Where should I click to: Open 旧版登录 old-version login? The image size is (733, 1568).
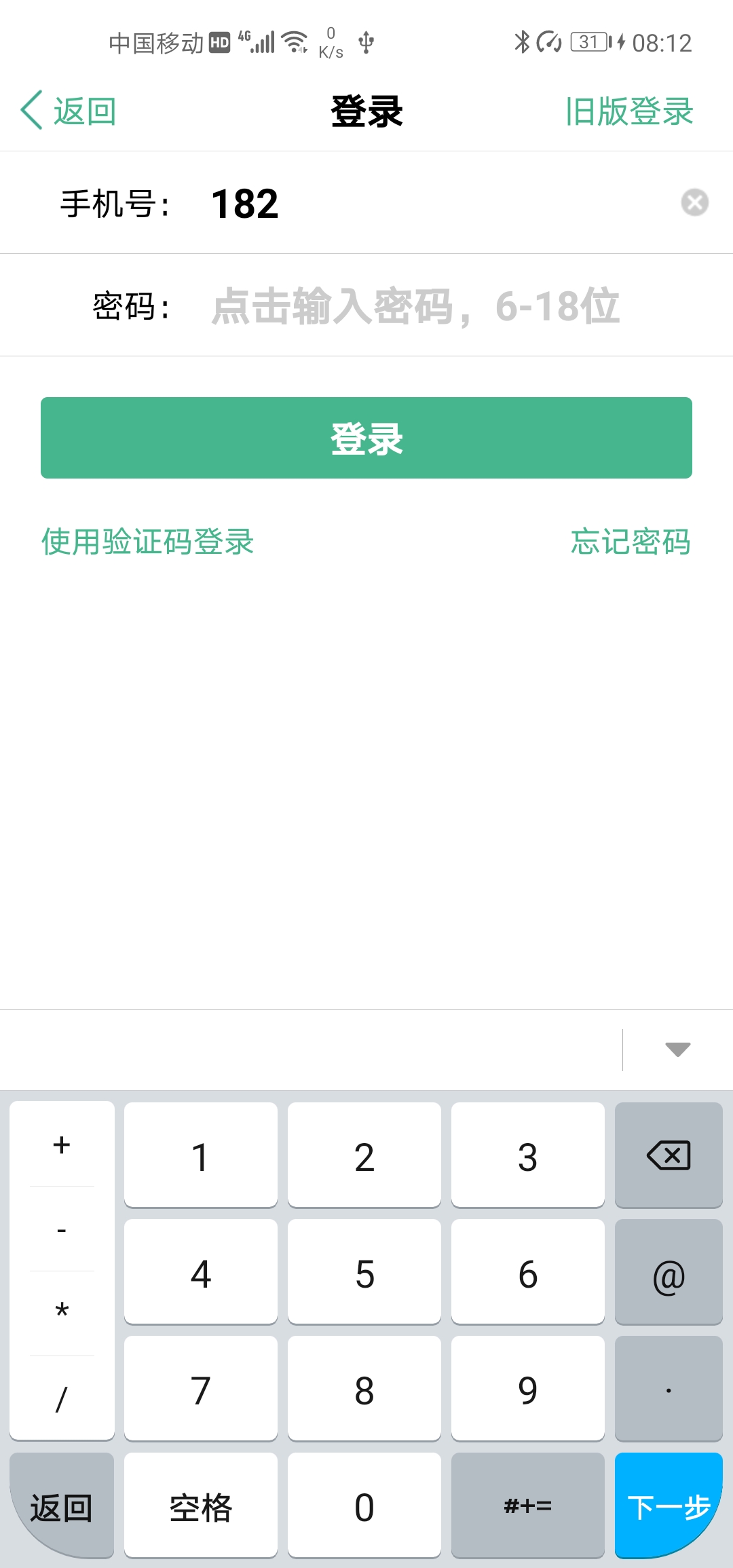[x=629, y=111]
